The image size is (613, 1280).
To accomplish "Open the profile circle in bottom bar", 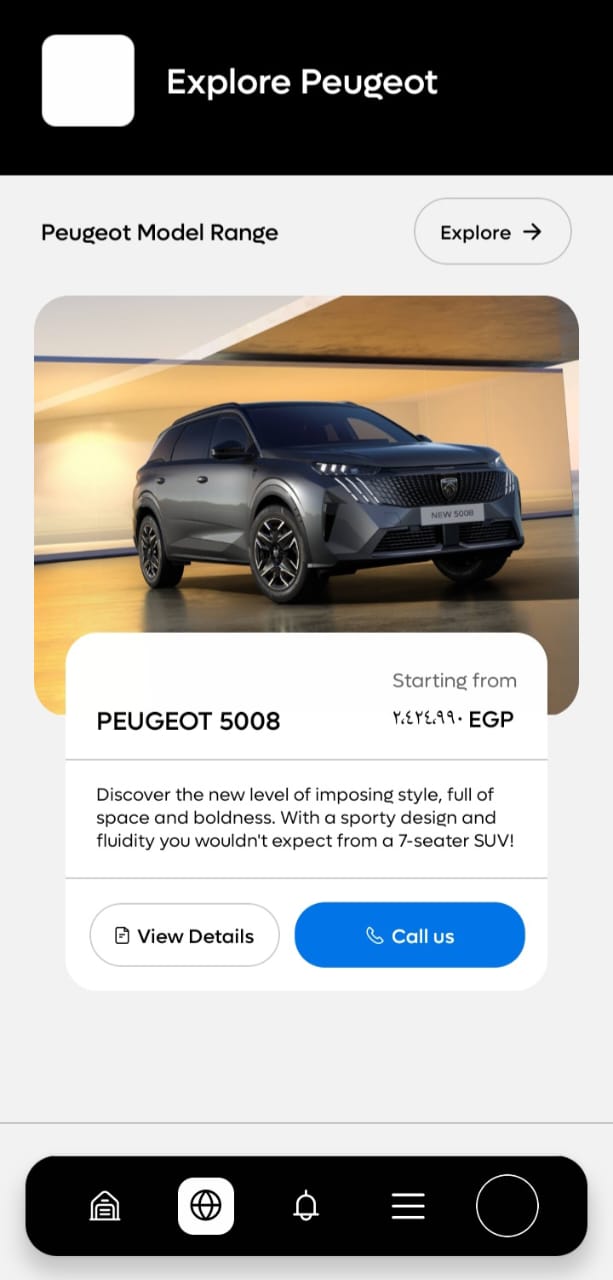I will pos(507,1206).
